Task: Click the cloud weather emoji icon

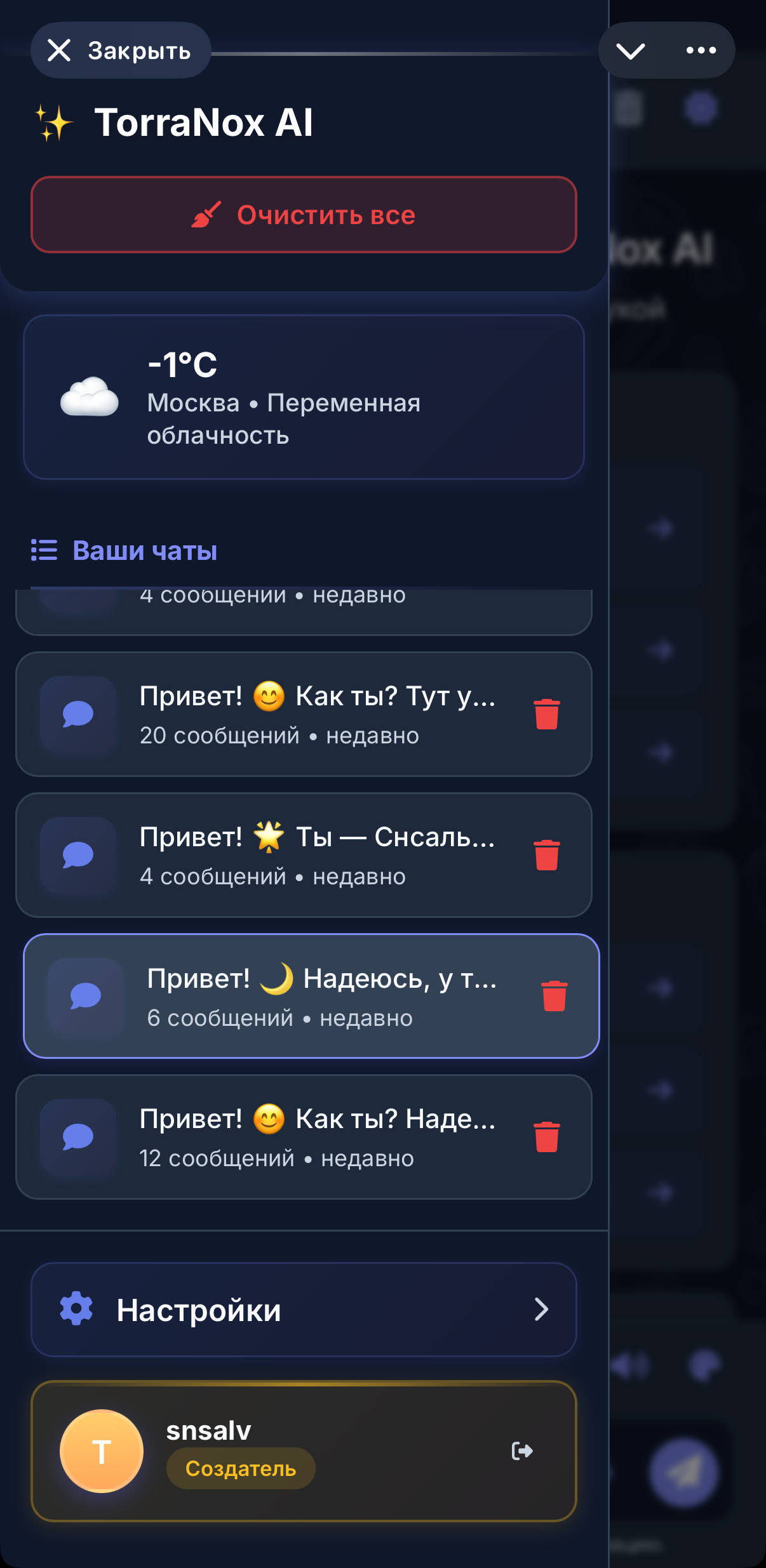Action: (89, 398)
